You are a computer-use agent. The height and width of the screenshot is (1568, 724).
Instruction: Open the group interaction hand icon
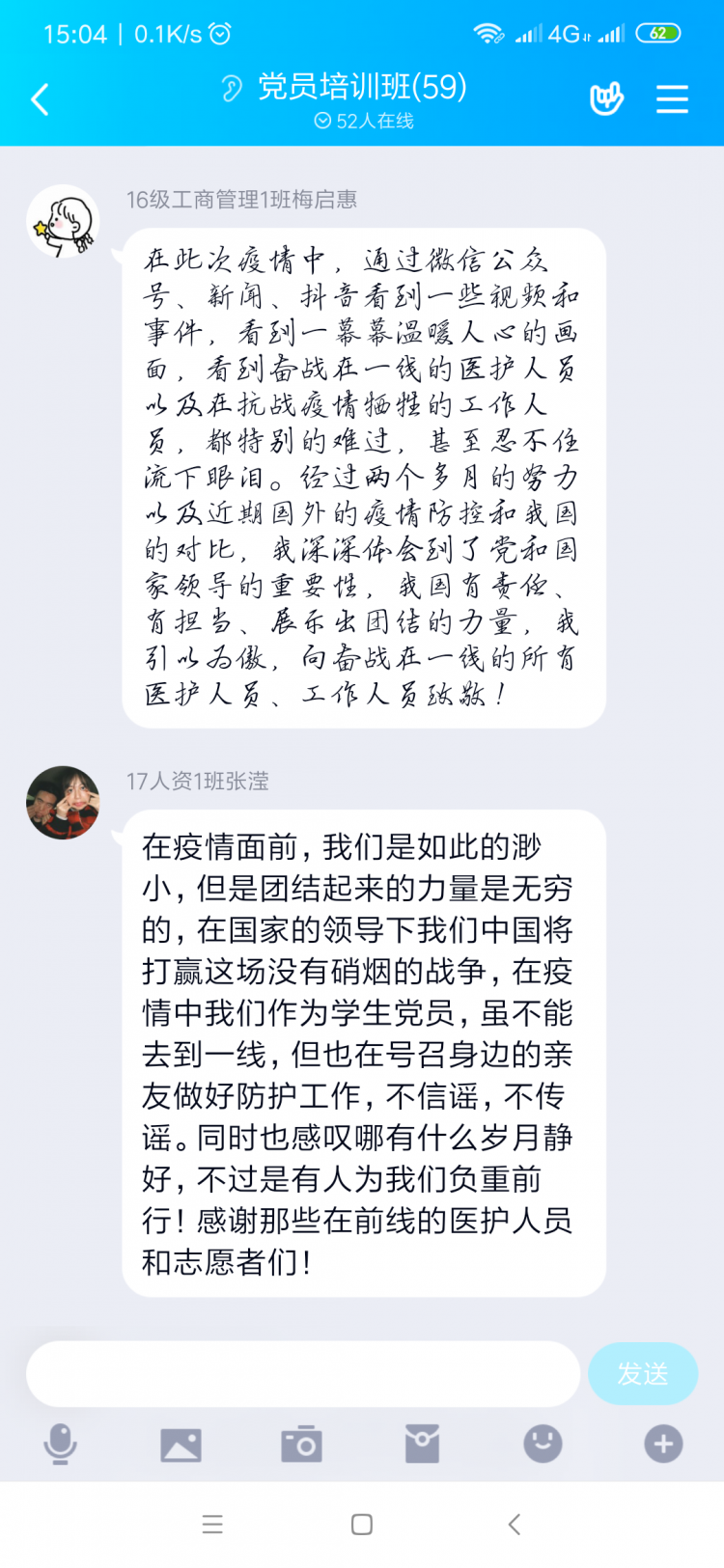(x=606, y=98)
